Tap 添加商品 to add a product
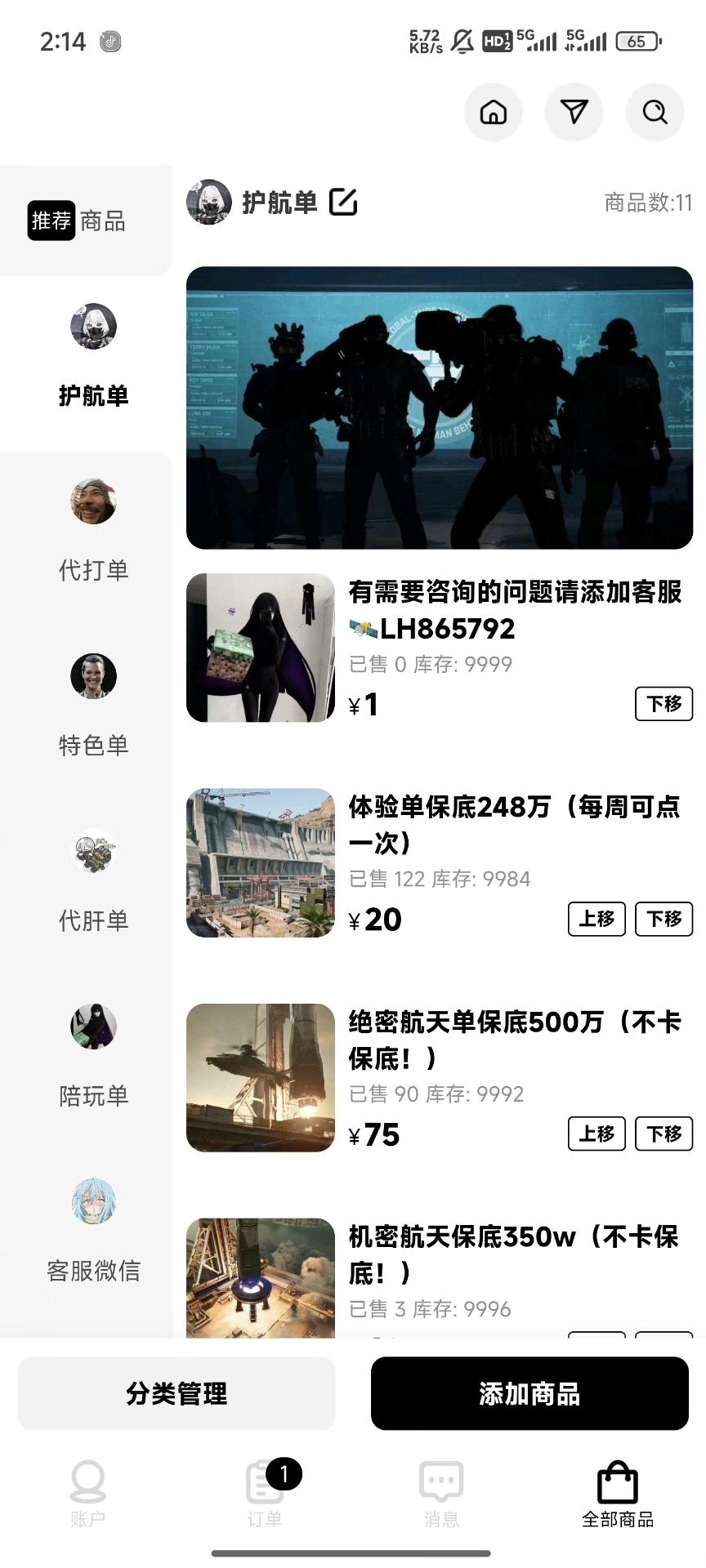The width and height of the screenshot is (706, 1568). click(529, 1393)
